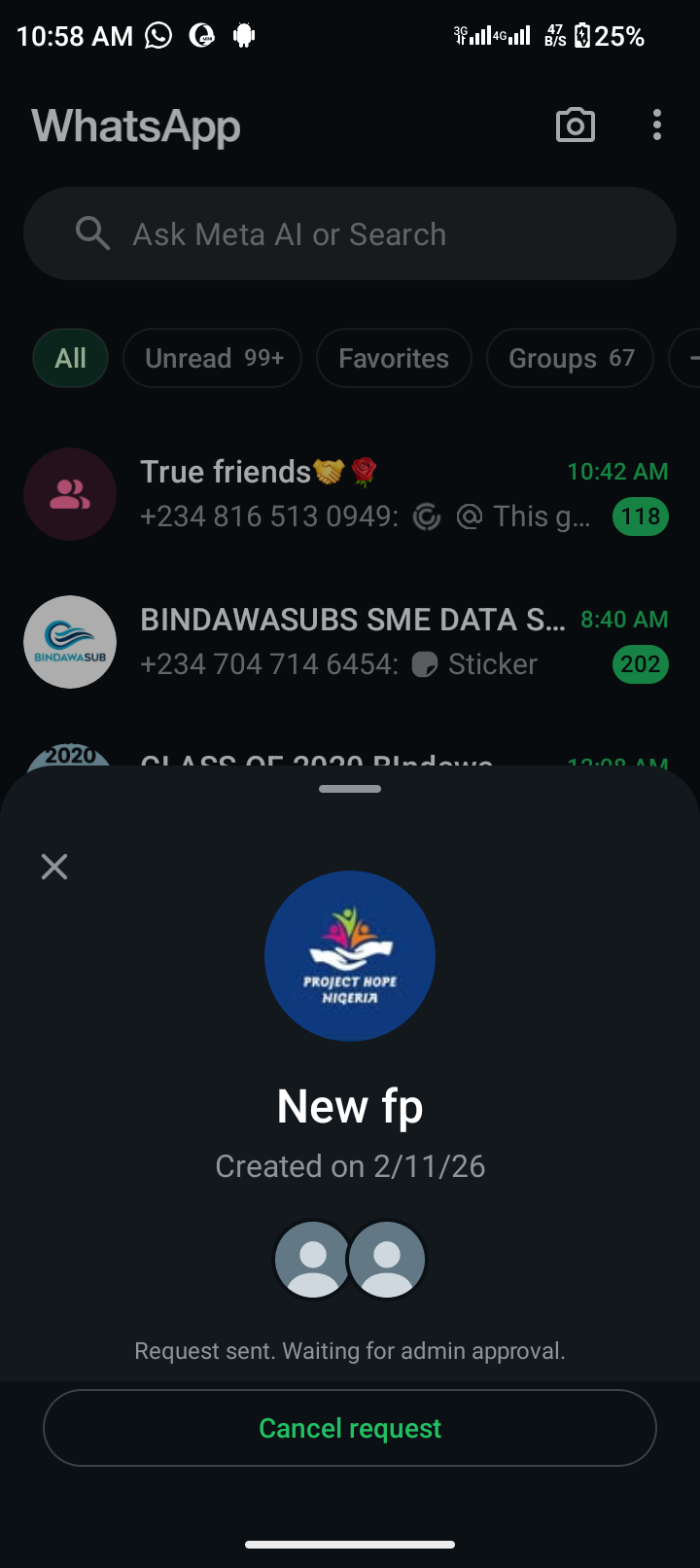
Task: Open the overflow menu
Action: point(657,125)
